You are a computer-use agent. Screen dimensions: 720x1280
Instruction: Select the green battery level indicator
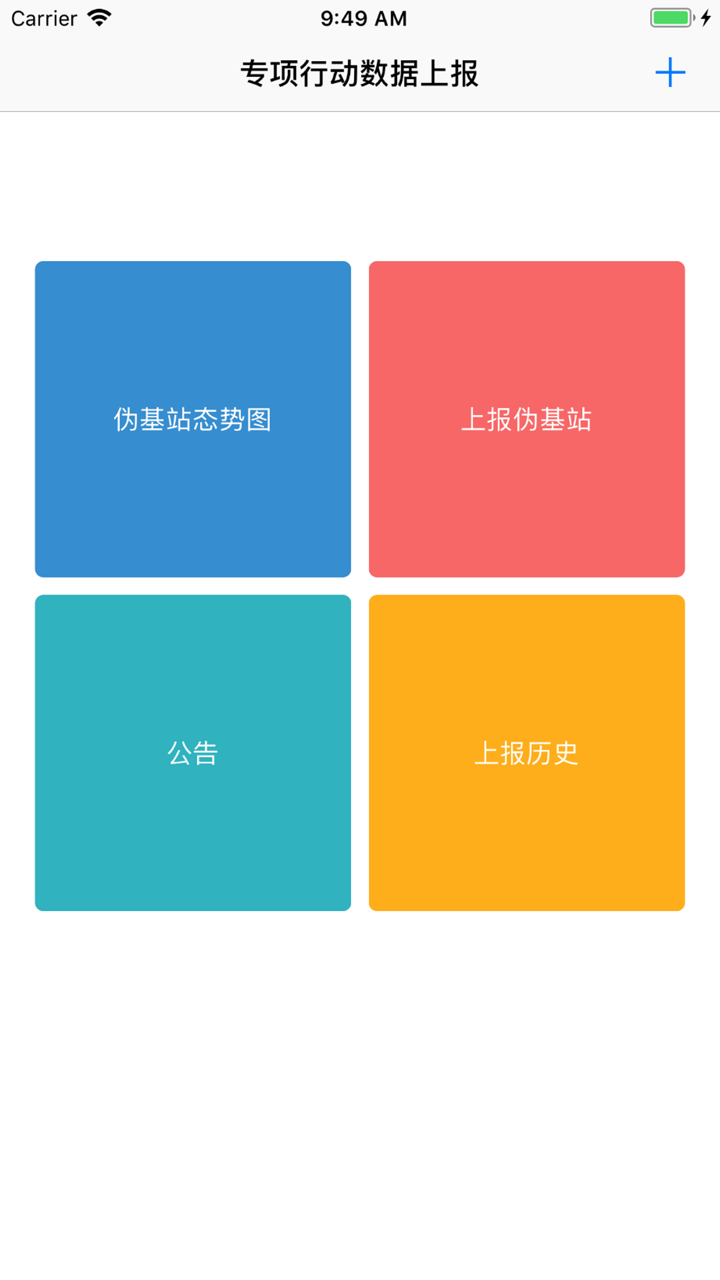pos(668,16)
